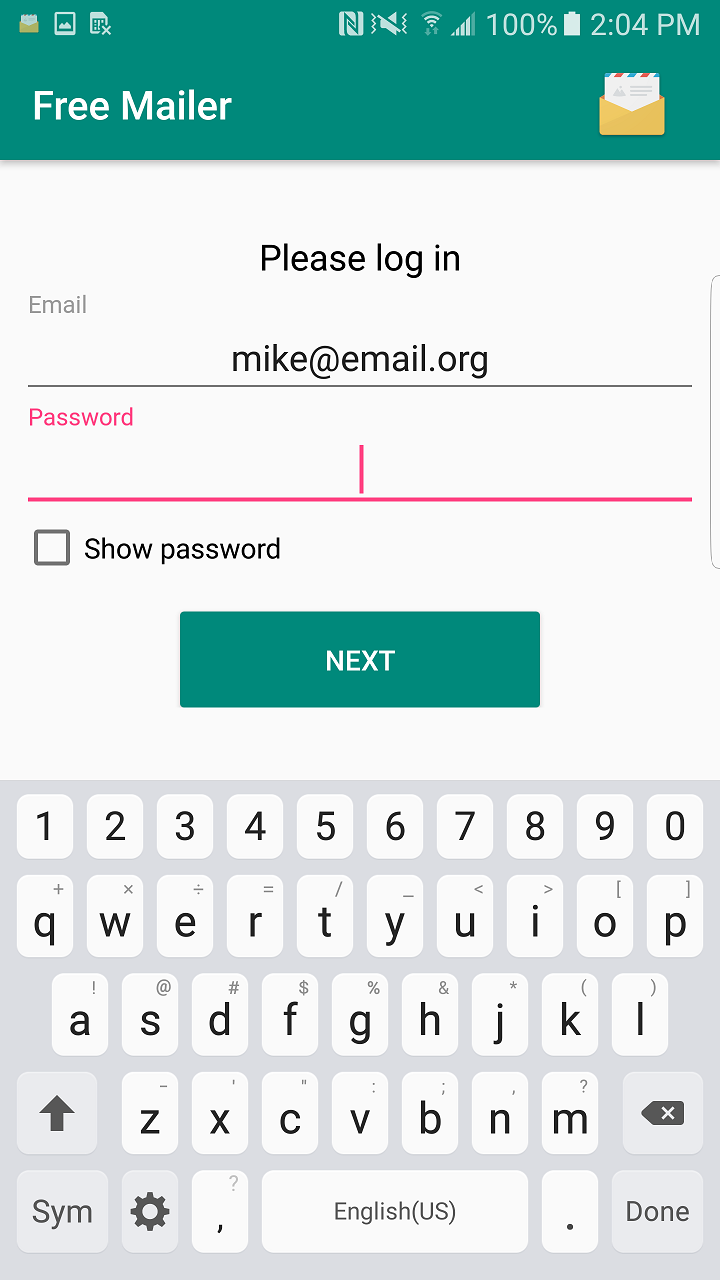Viewport: 720px width, 1280px height.
Task: Tap the Email field with mike@email.org
Action: coord(360,359)
